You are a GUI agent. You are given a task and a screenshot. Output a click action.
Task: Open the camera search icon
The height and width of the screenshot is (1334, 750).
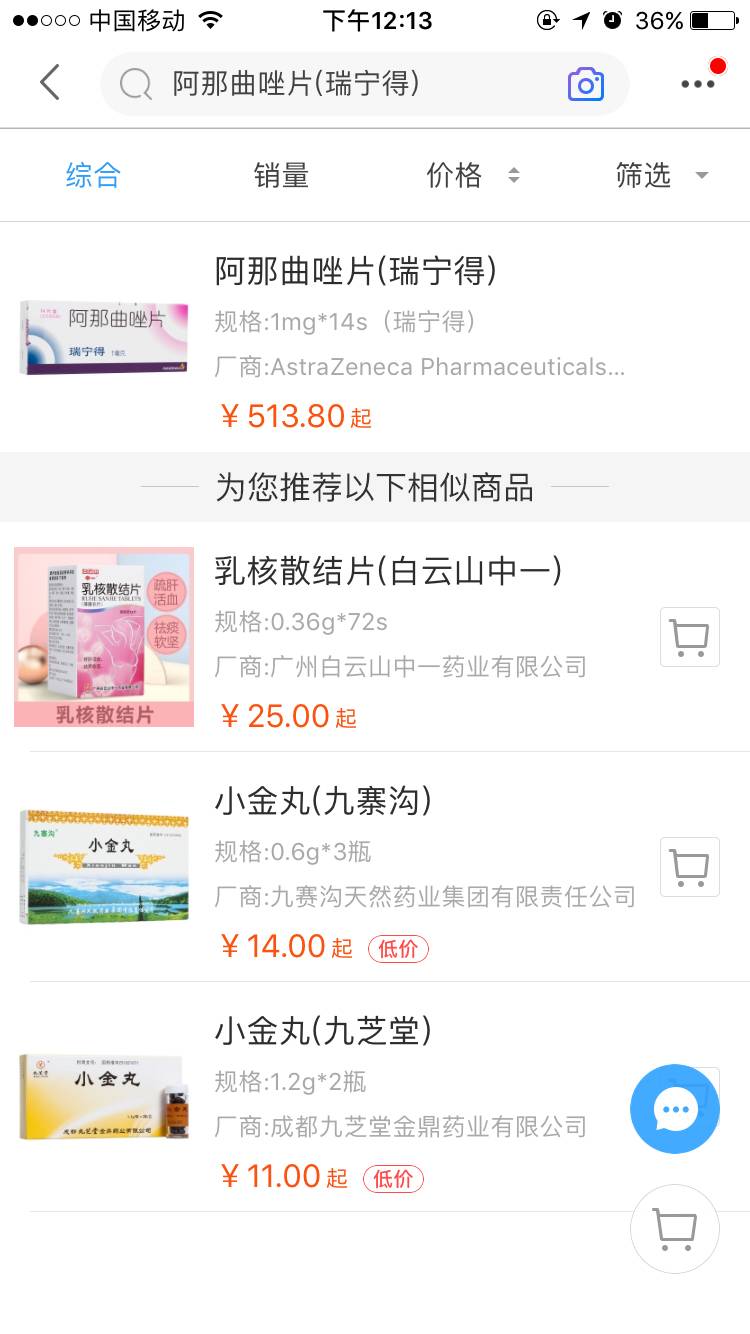586,84
